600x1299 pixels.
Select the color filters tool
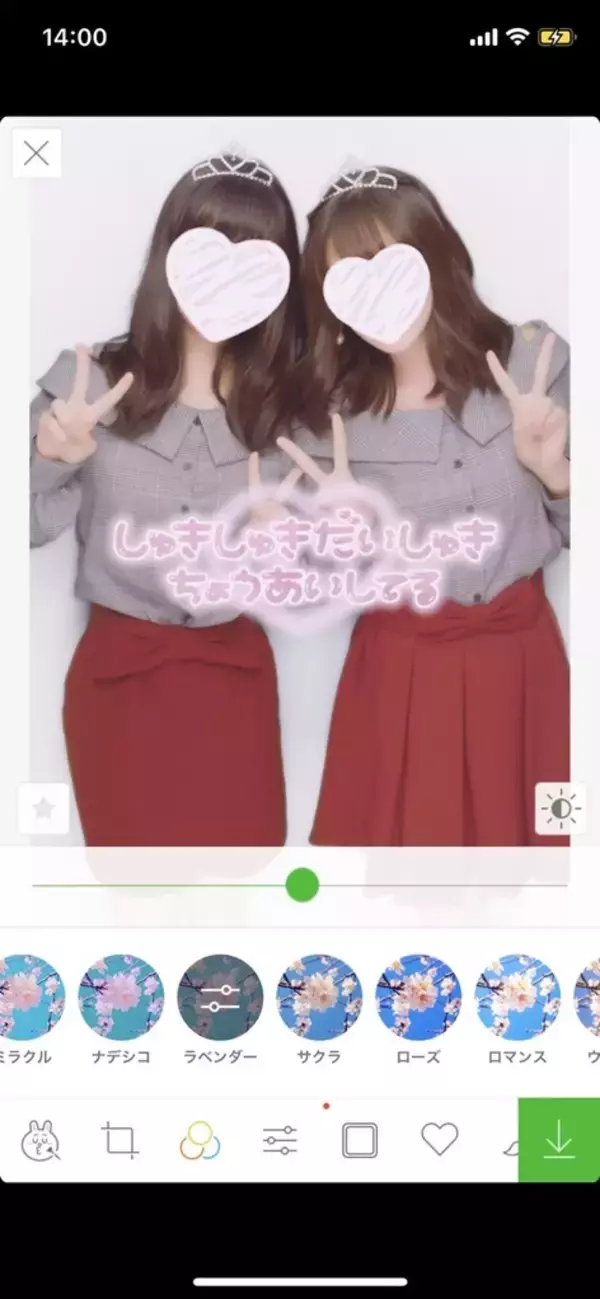coord(200,1140)
